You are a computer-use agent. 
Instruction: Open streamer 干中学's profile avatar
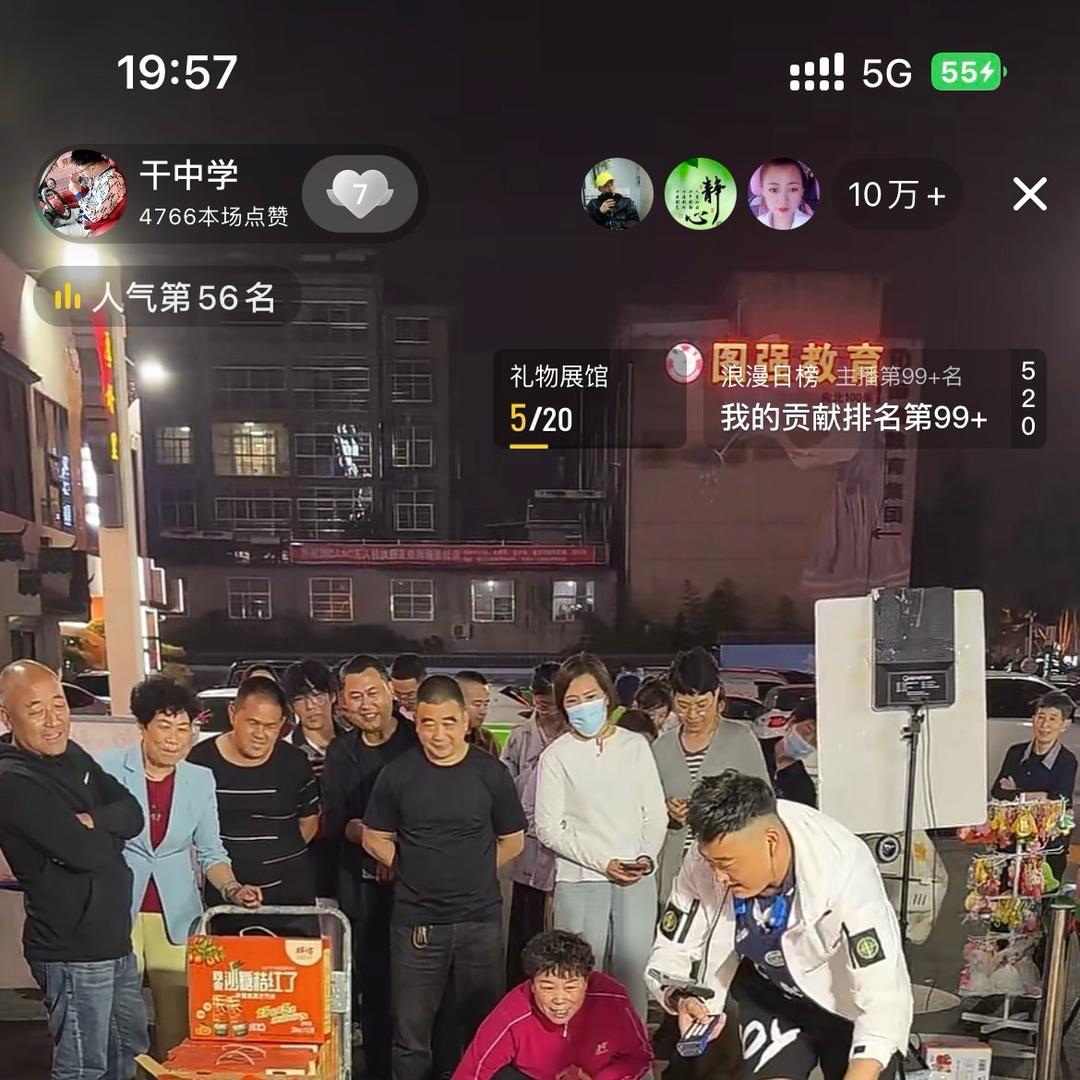82,193
